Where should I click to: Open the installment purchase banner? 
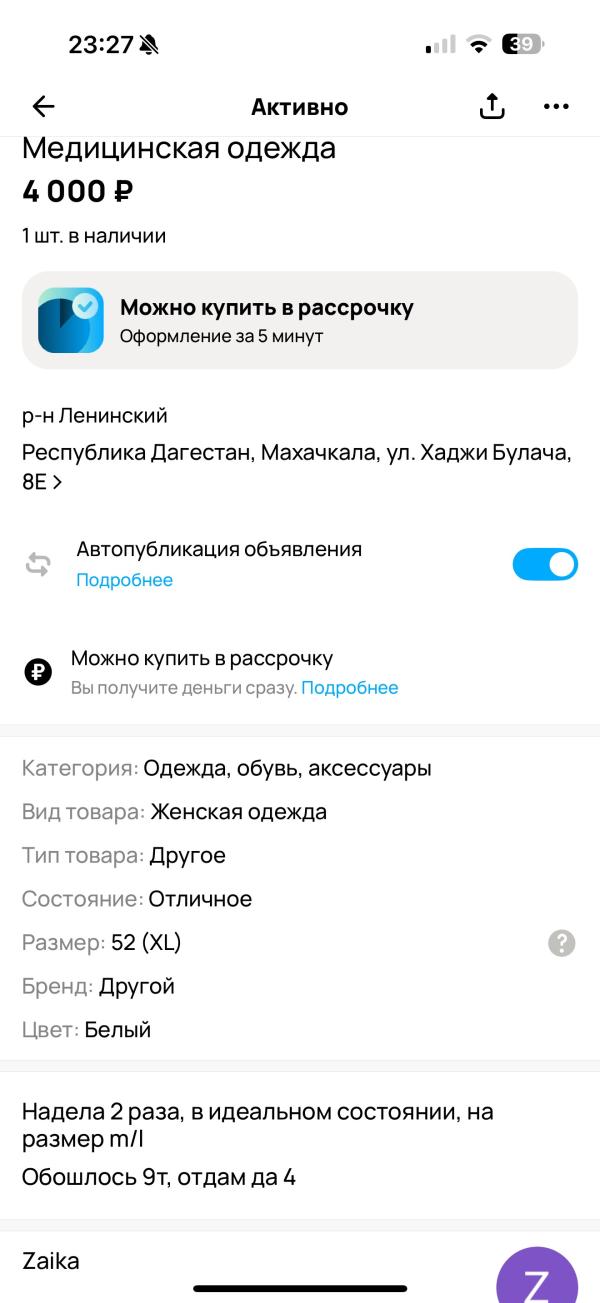pos(300,320)
